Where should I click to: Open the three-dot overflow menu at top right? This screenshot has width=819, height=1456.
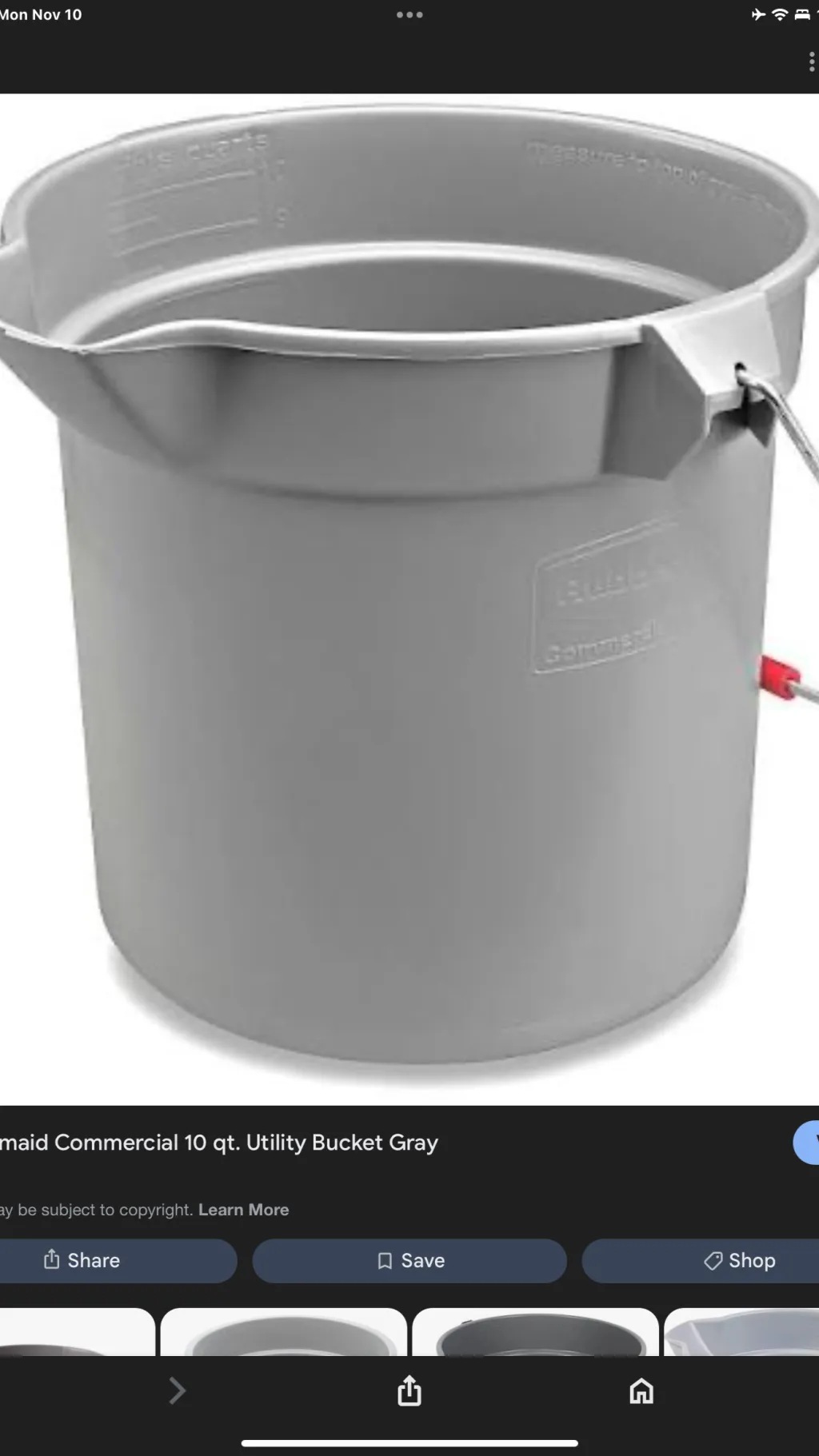coord(810,61)
